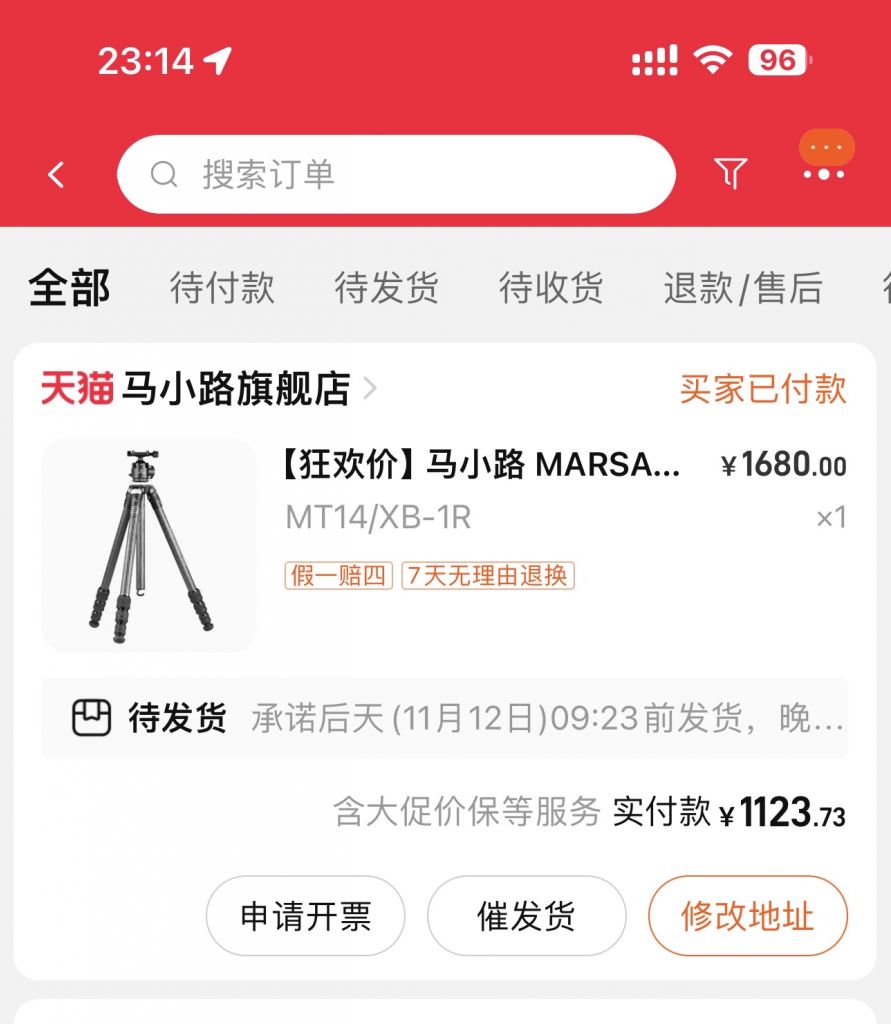Select the 待收货 tab
The image size is (891, 1024).
point(551,288)
